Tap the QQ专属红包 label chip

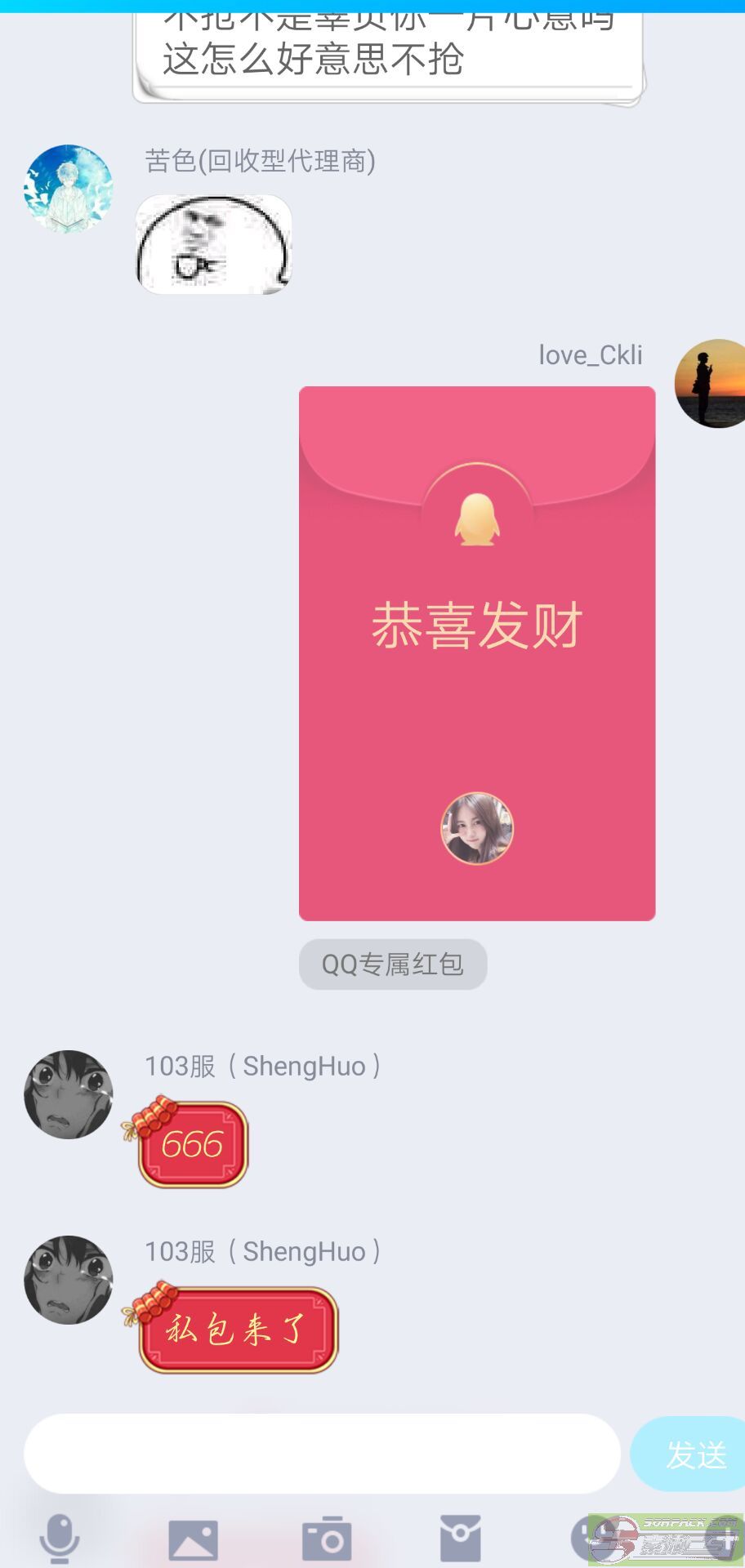pos(393,964)
